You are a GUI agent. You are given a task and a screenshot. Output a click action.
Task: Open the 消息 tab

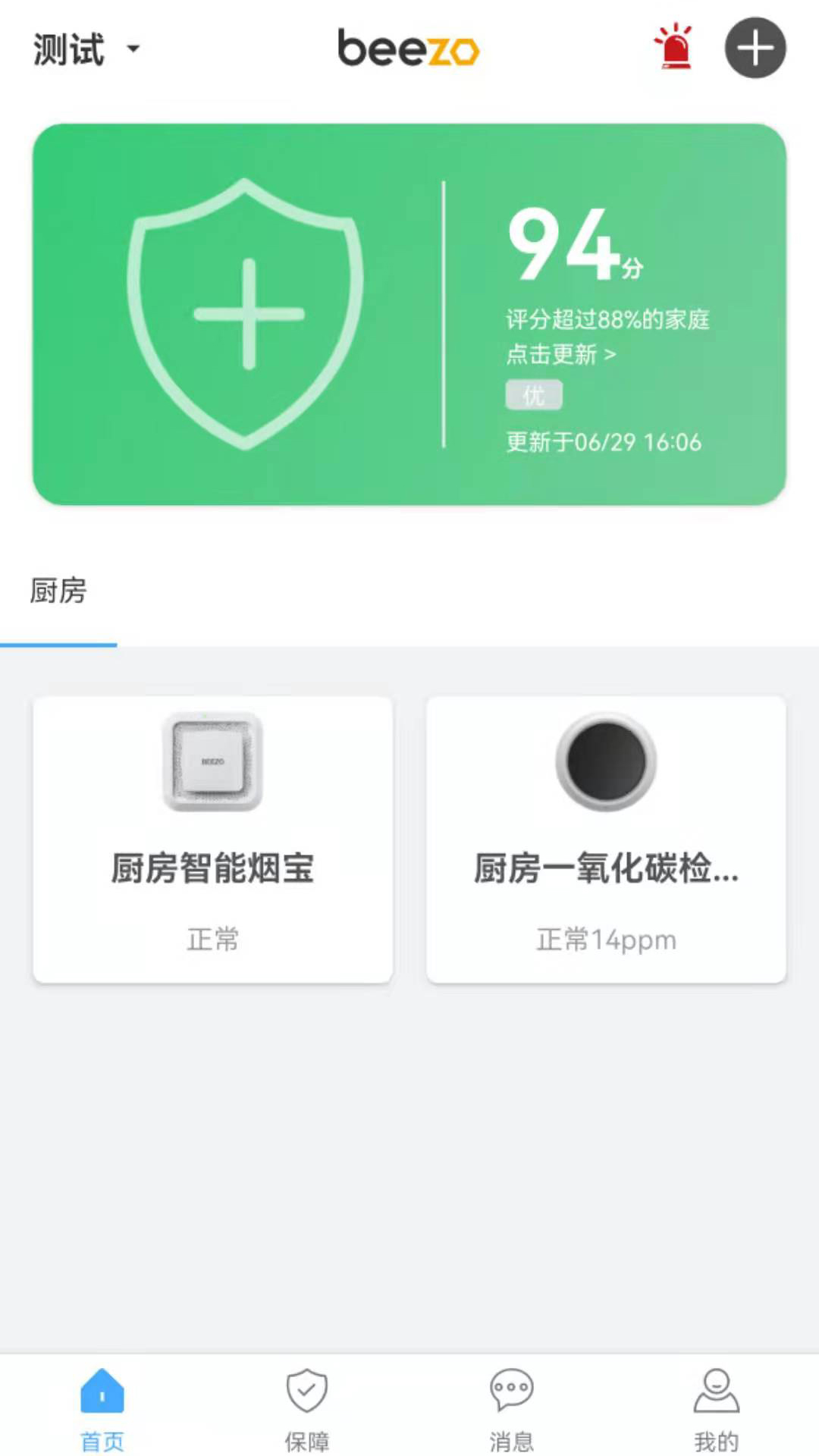click(512, 1409)
